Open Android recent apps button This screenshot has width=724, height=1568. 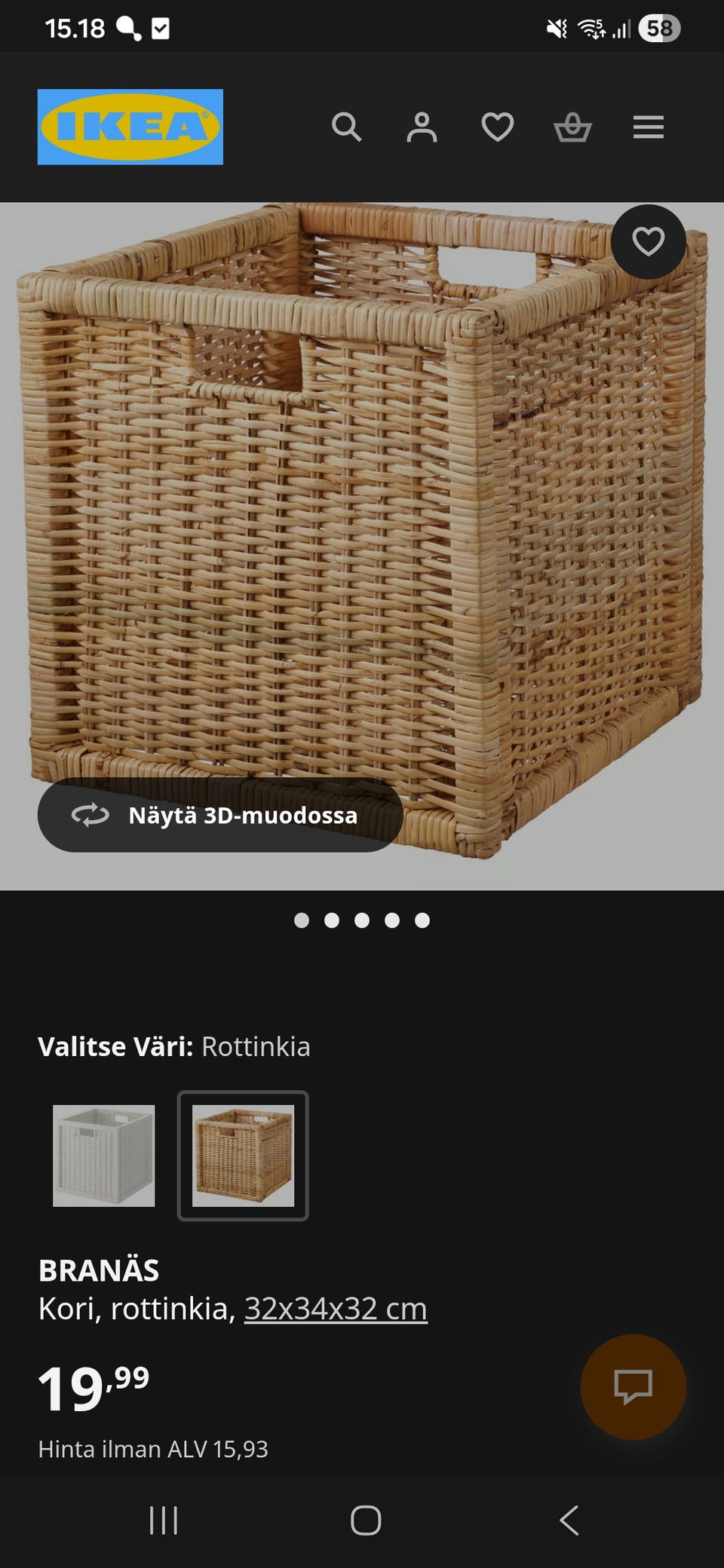point(164,1521)
